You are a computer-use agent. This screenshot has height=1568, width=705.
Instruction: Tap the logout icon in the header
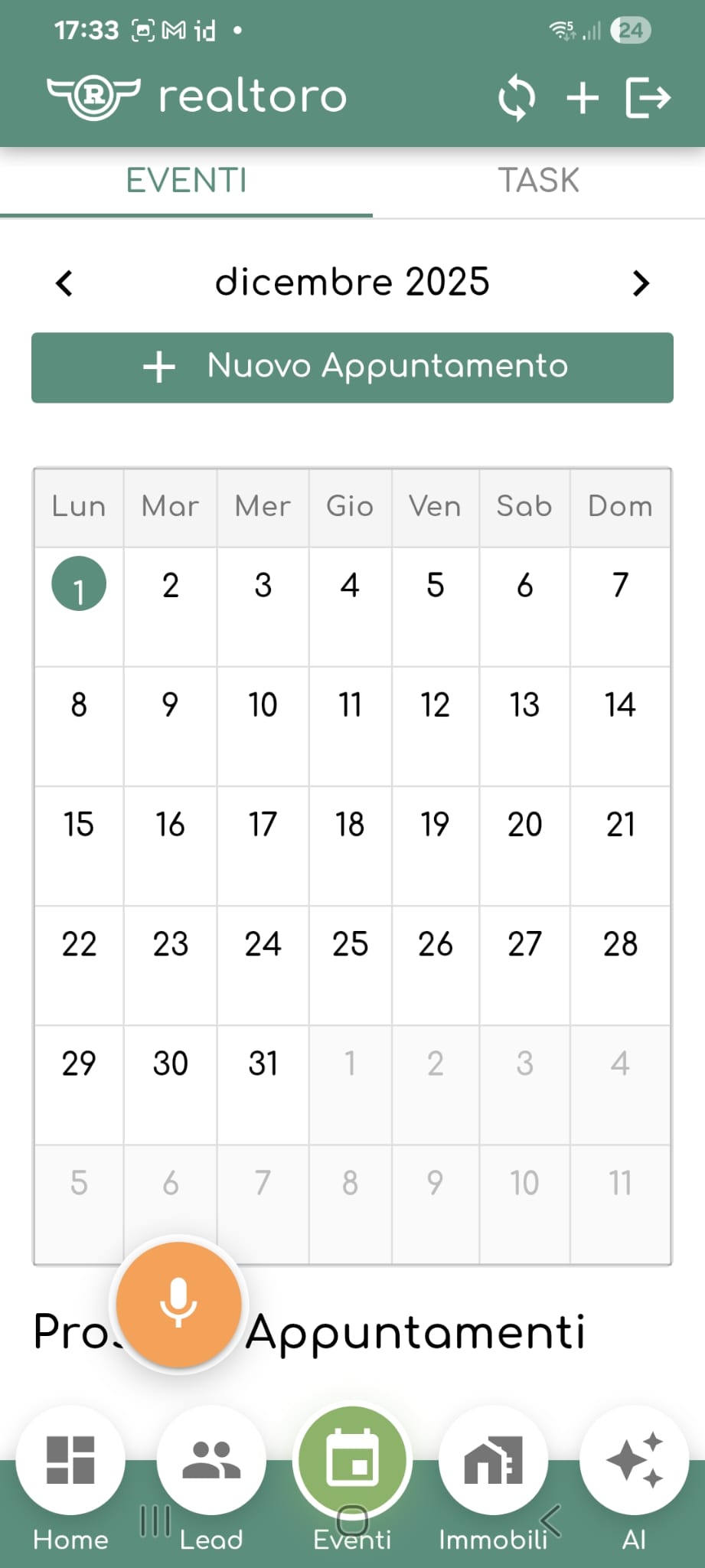click(648, 96)
